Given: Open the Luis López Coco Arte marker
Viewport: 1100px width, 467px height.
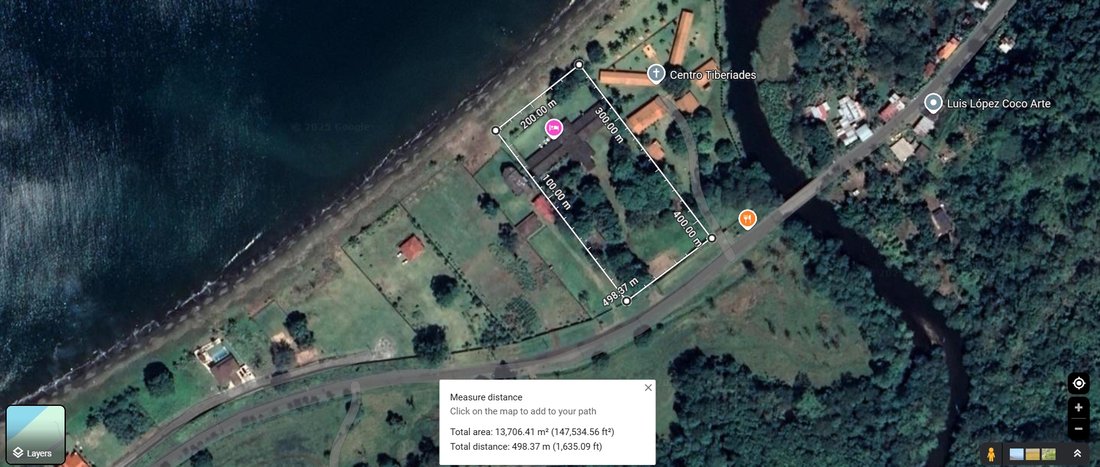Looking at the screenshot, I should coord(933,102).
